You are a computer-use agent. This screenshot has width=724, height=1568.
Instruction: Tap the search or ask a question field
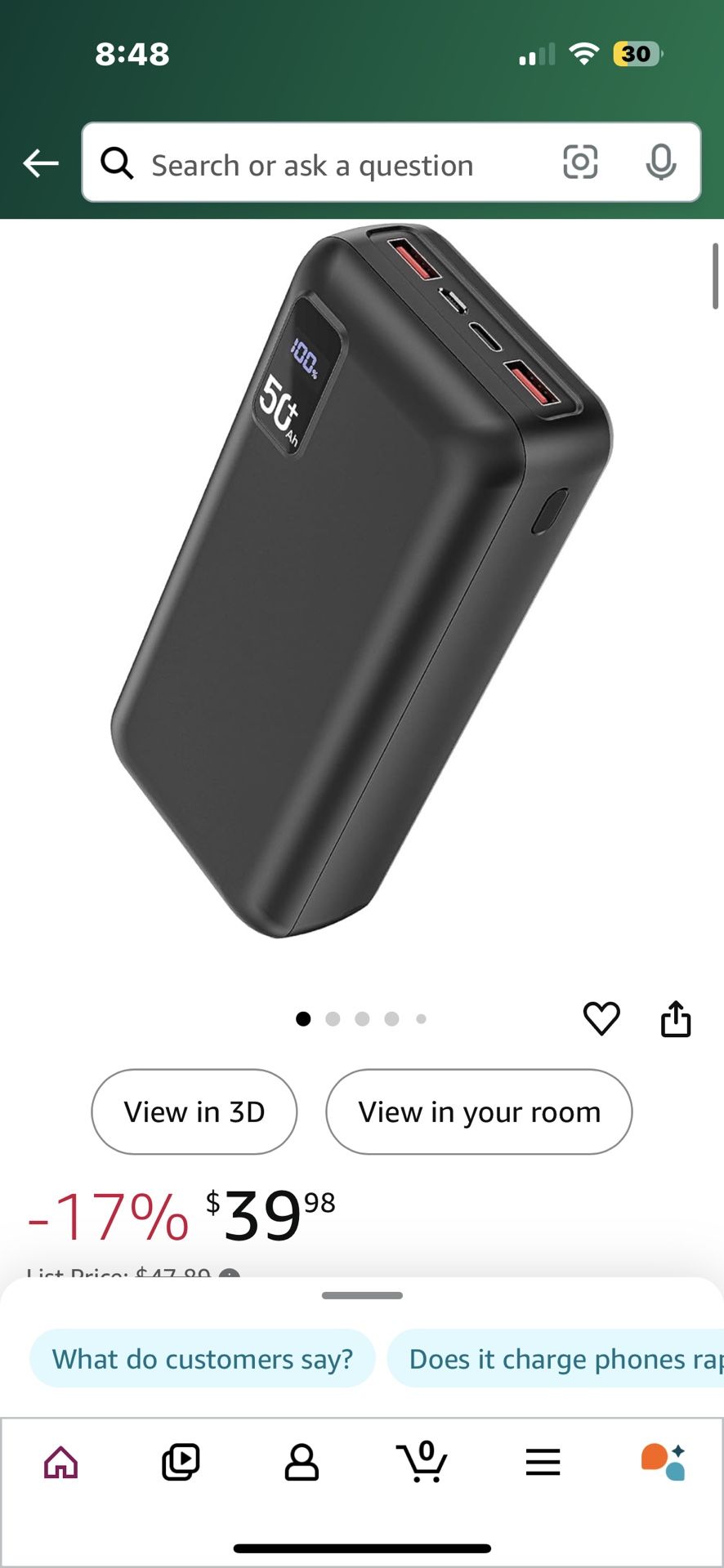(x=327, y=163)
